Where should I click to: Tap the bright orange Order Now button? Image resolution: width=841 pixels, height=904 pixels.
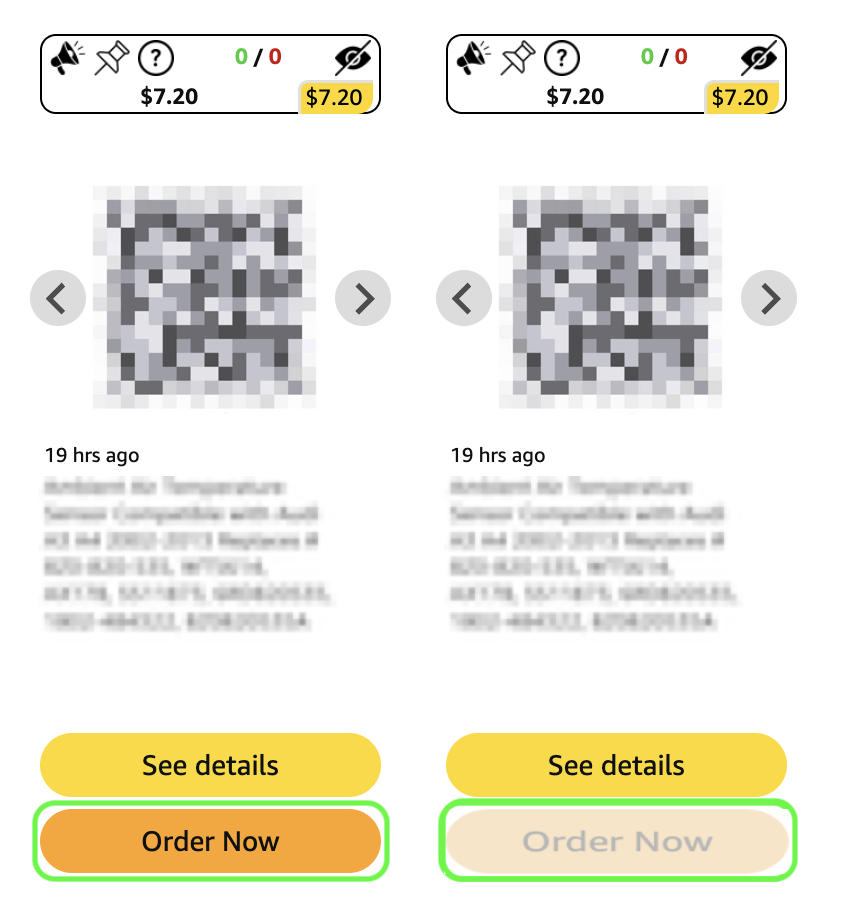210,841
